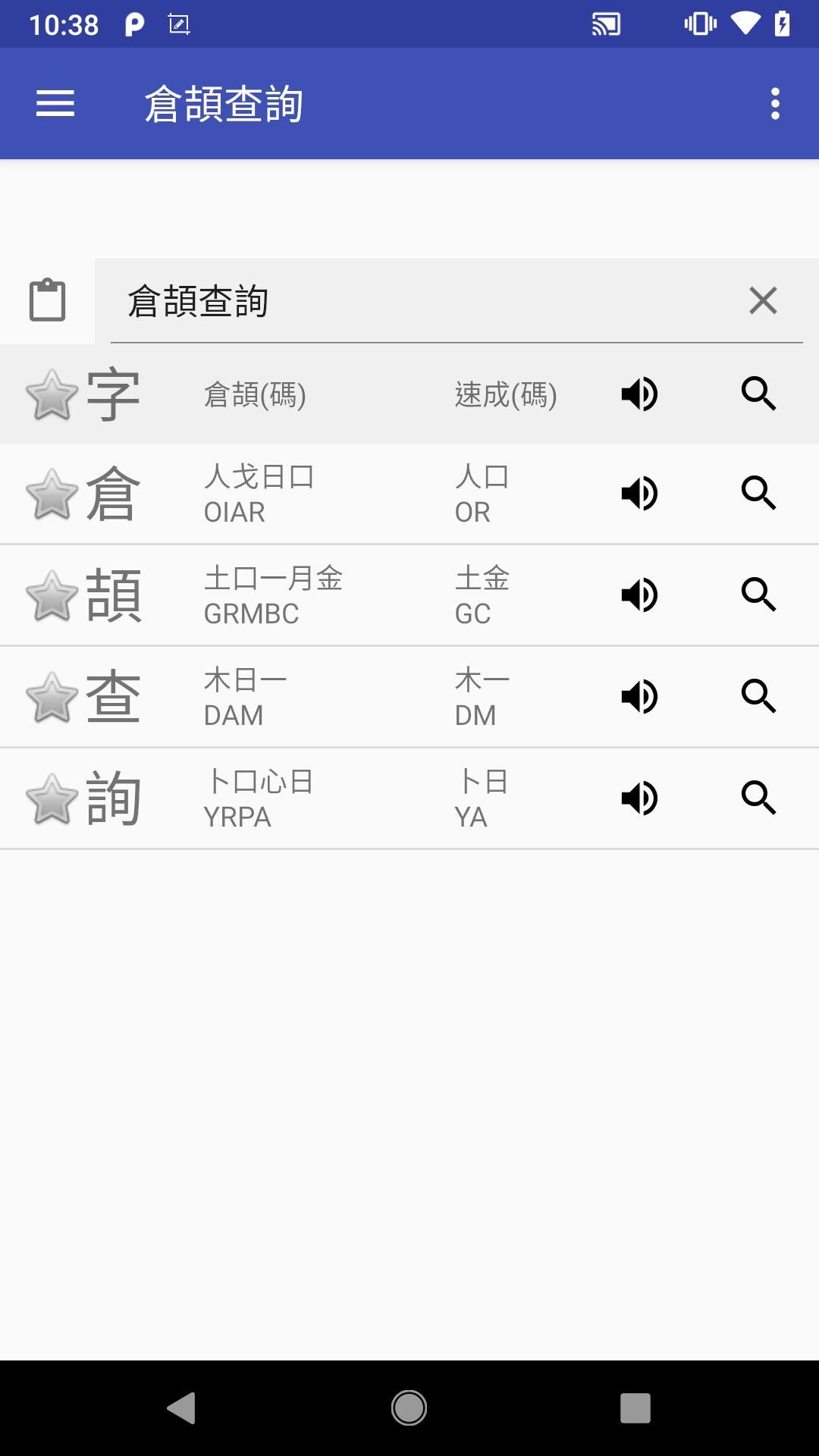Clear the search text field

(x=763, y=300)
